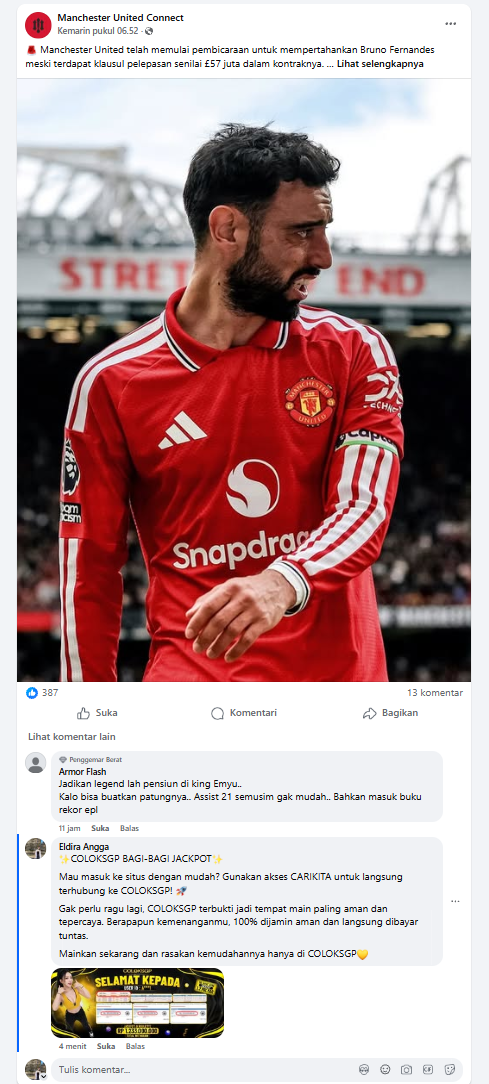View who reacted with 387 likes
The image size is (489, 1084).
coord(42,693)
